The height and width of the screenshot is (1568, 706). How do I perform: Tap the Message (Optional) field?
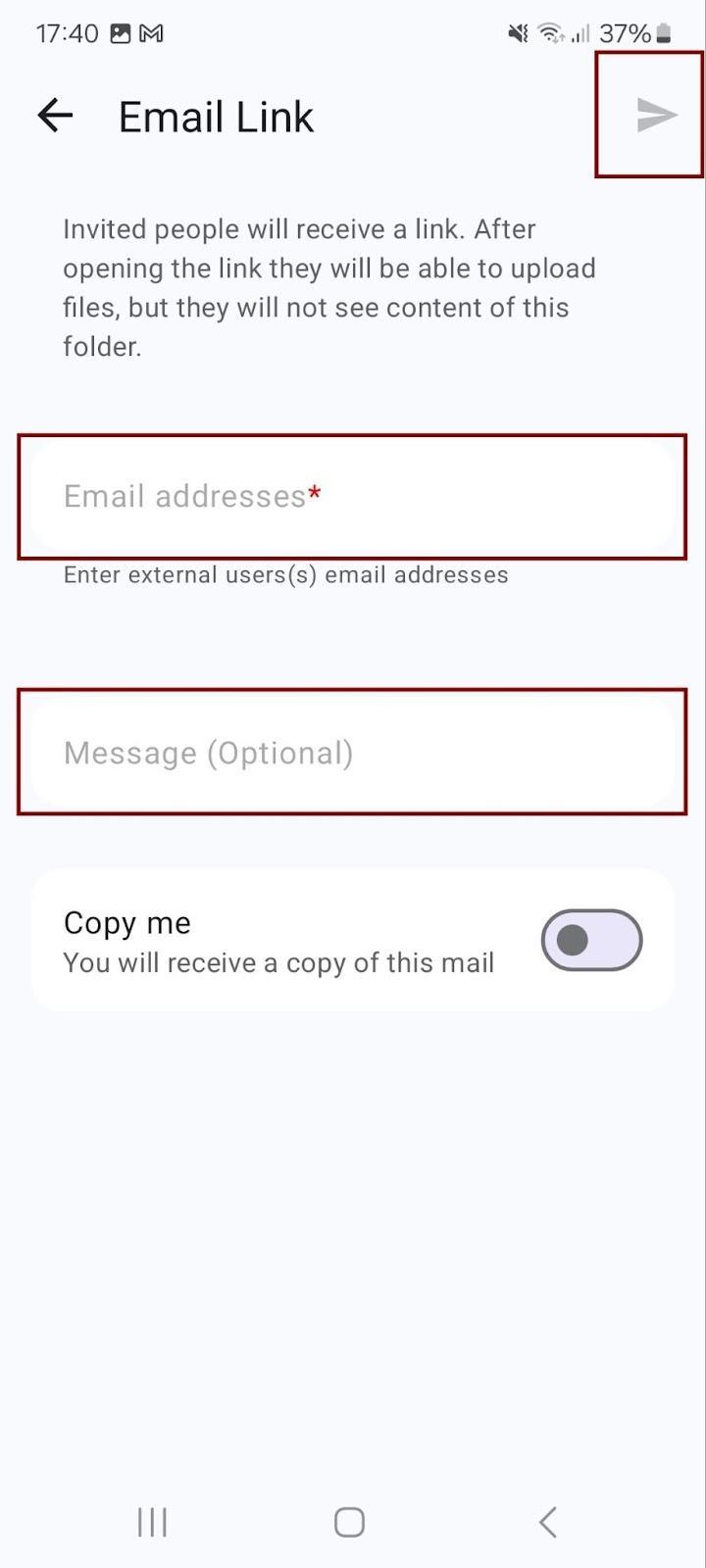click(352, 752)
